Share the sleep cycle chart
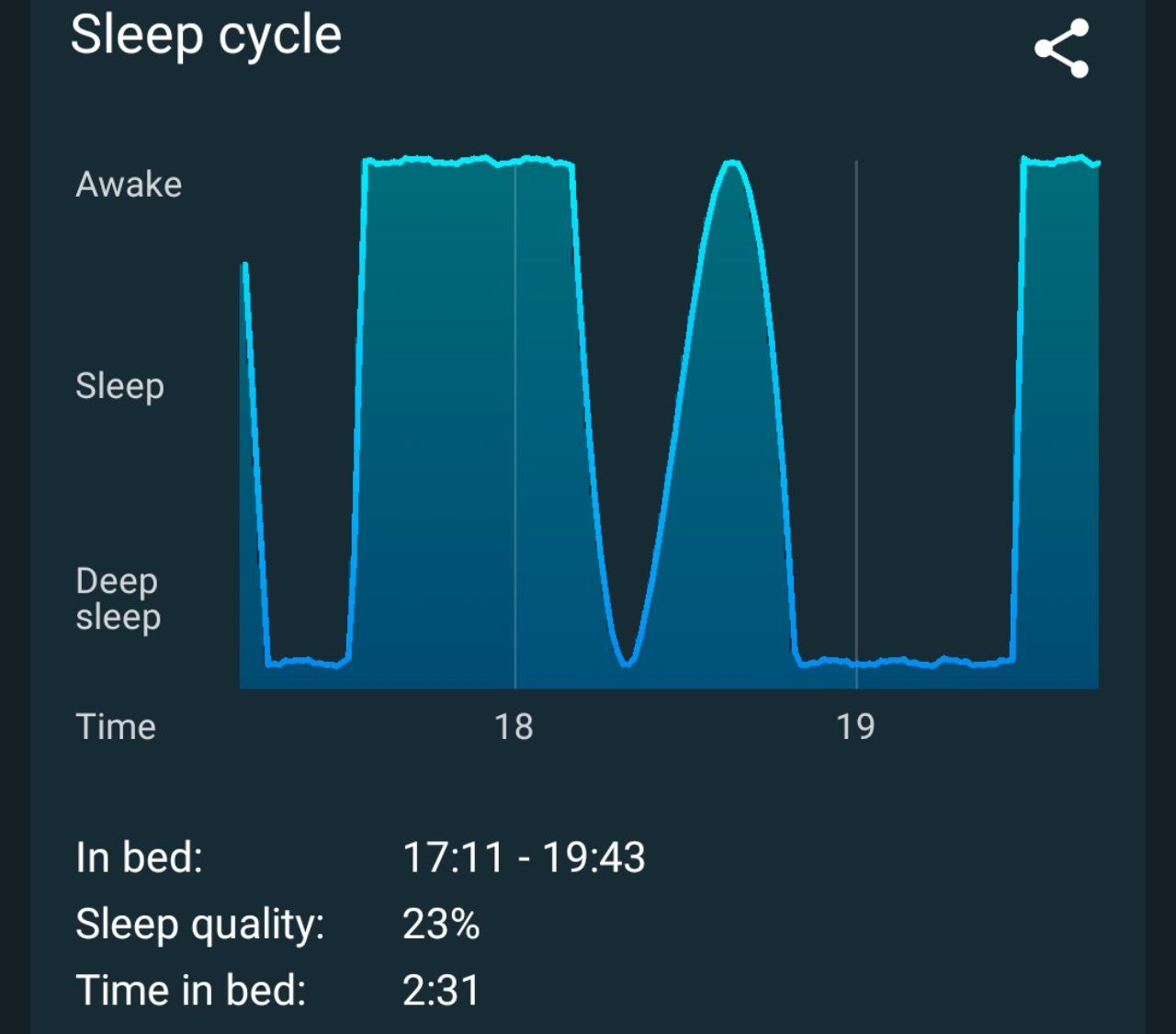Image resolution: width=1176 pixels, height=1034 pixels. pos(1062,48)
